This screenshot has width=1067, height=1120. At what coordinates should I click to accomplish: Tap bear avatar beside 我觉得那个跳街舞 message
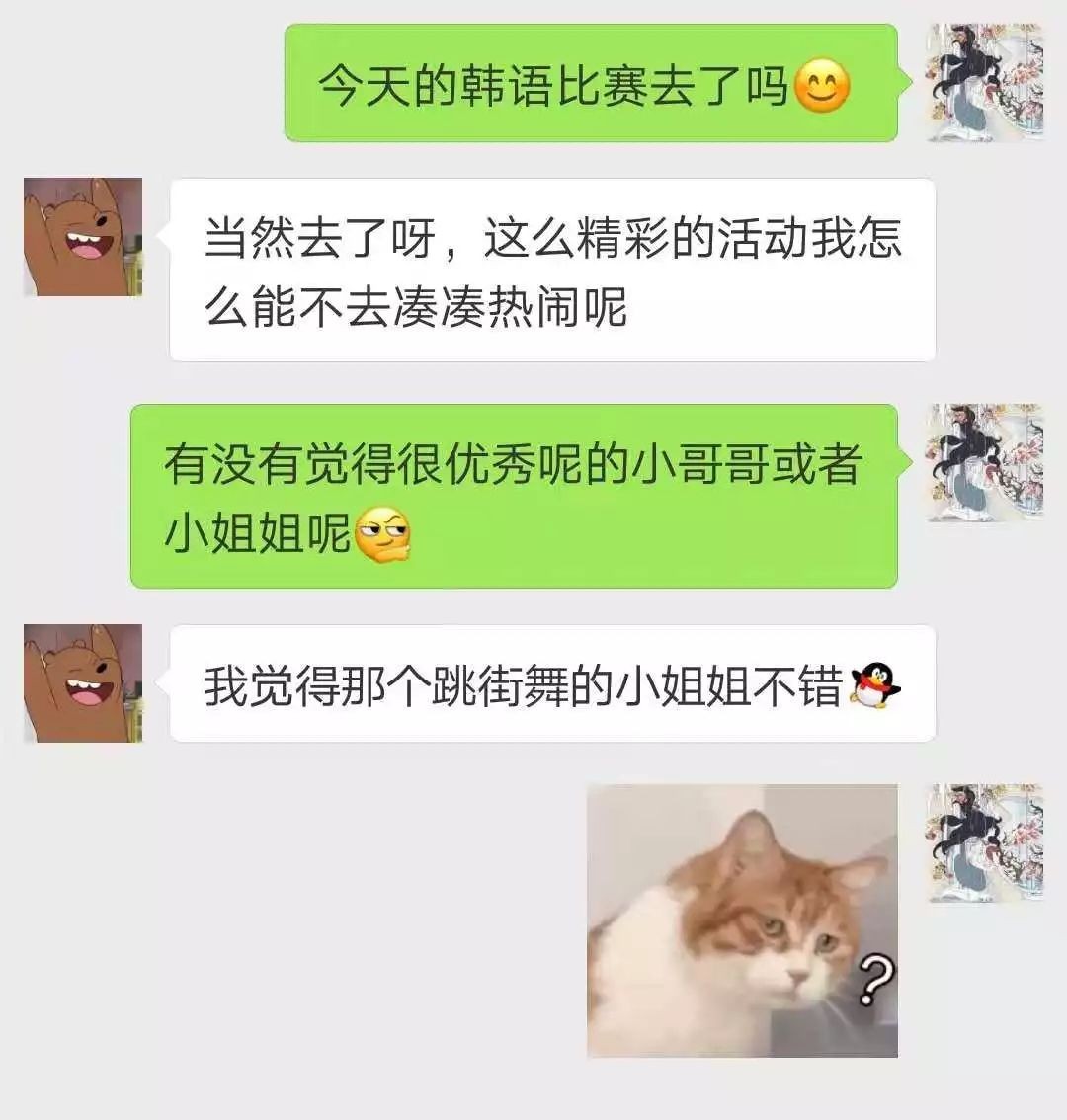pos(83,683)
